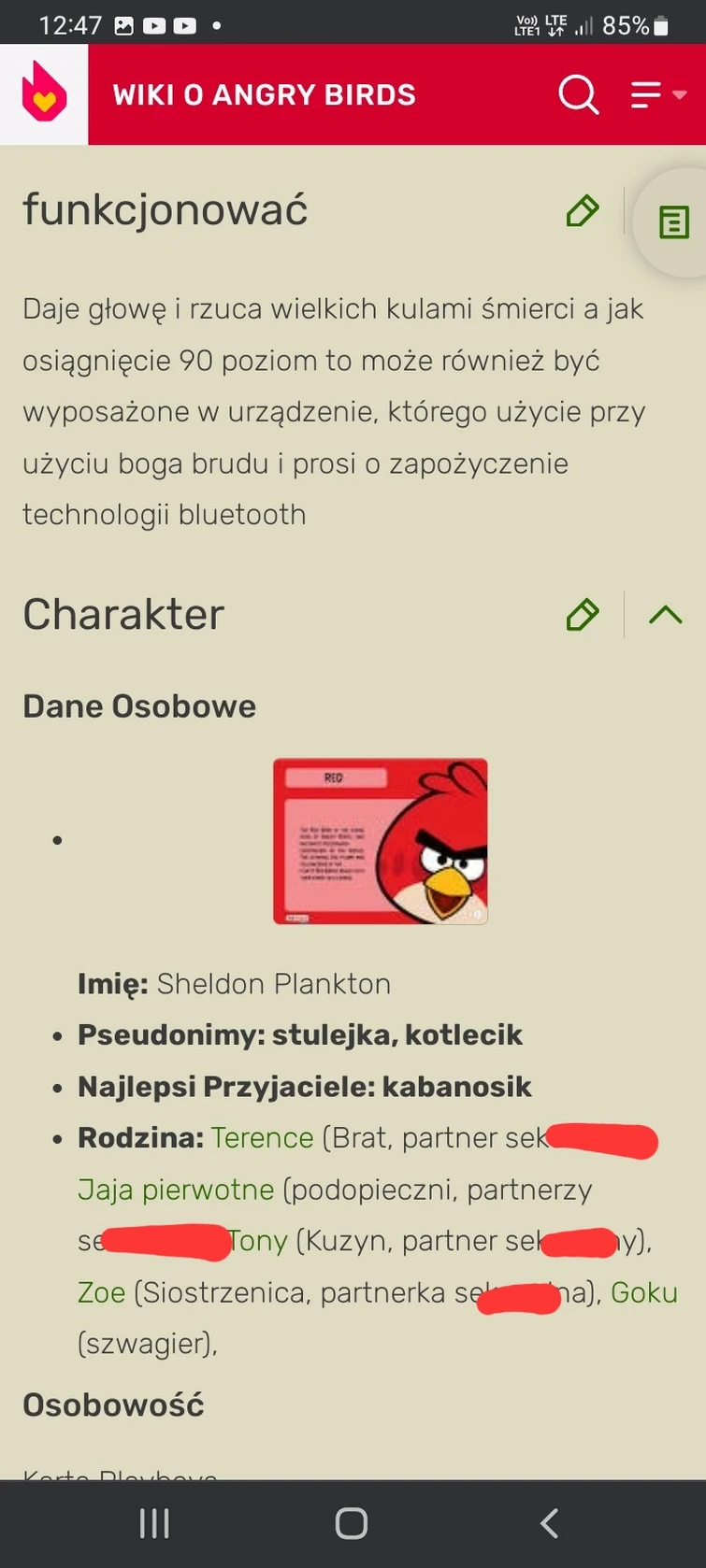Screen dimensions: 706x1568
Task: Open the Jaja pierwotne link
Action: pos(175,1190)
